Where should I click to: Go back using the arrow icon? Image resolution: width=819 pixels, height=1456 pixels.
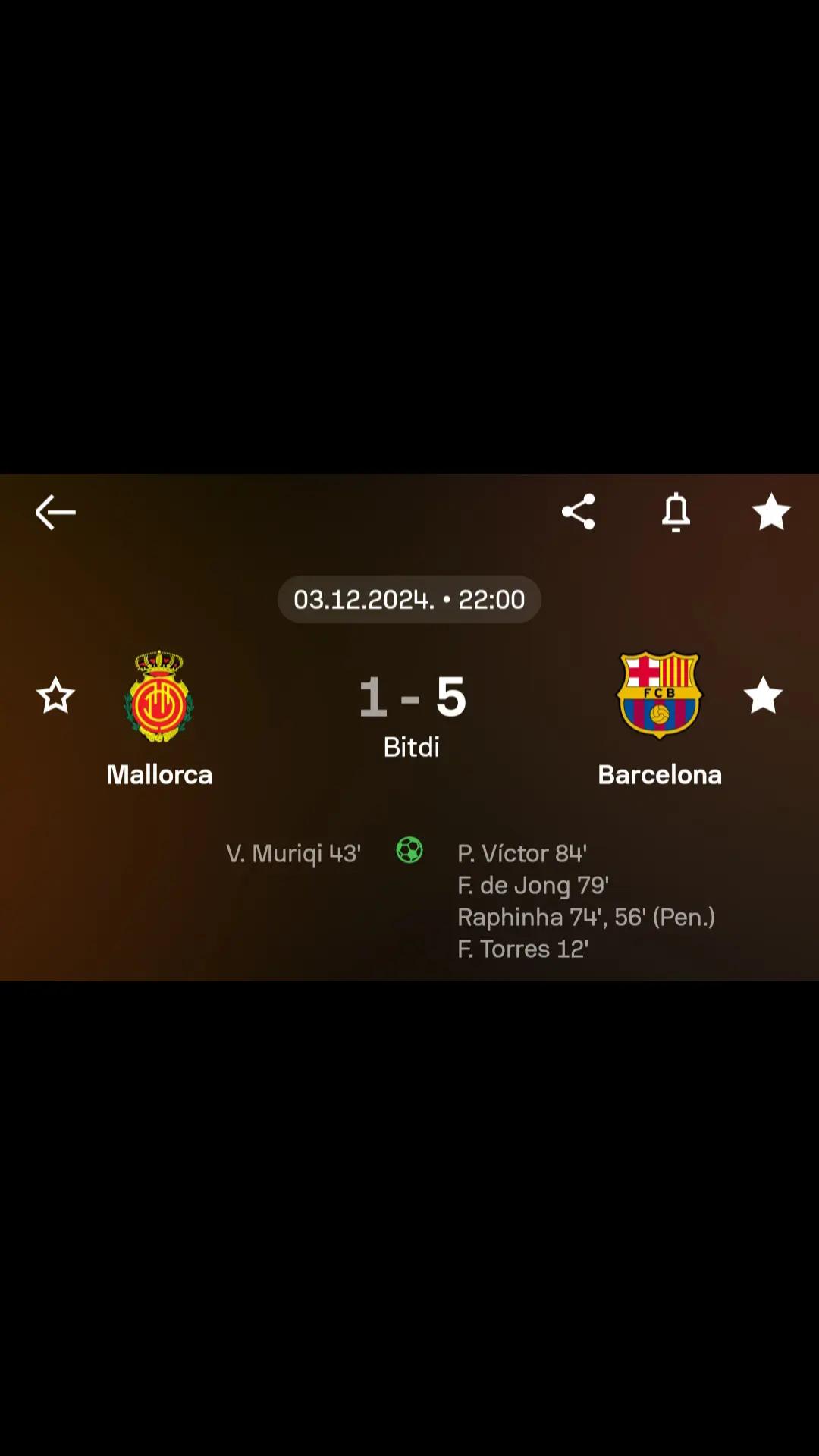[55, 513]
